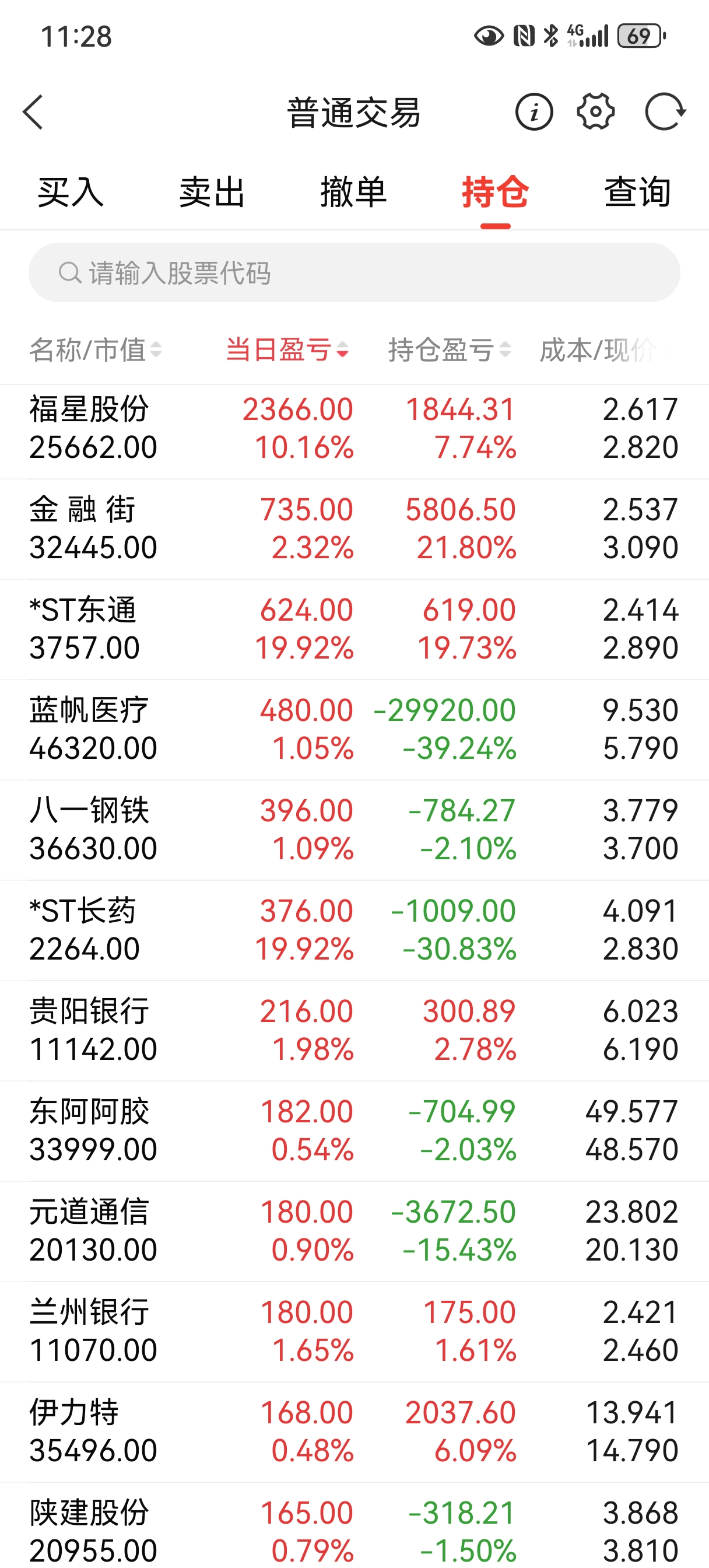Refresh the holdings data
709x1568 pixels.
(x=665, y=112)
